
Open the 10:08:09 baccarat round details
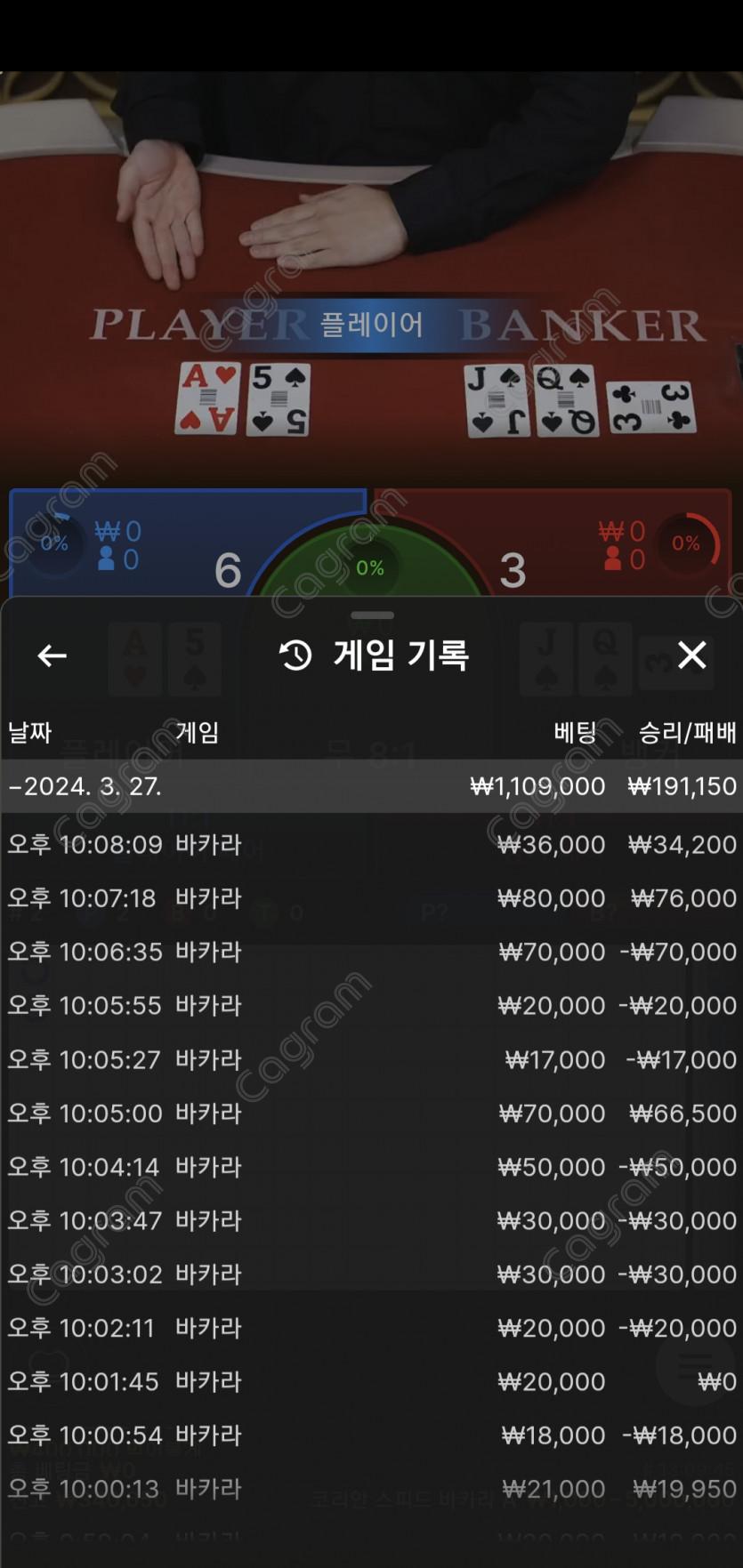point(371,844)
